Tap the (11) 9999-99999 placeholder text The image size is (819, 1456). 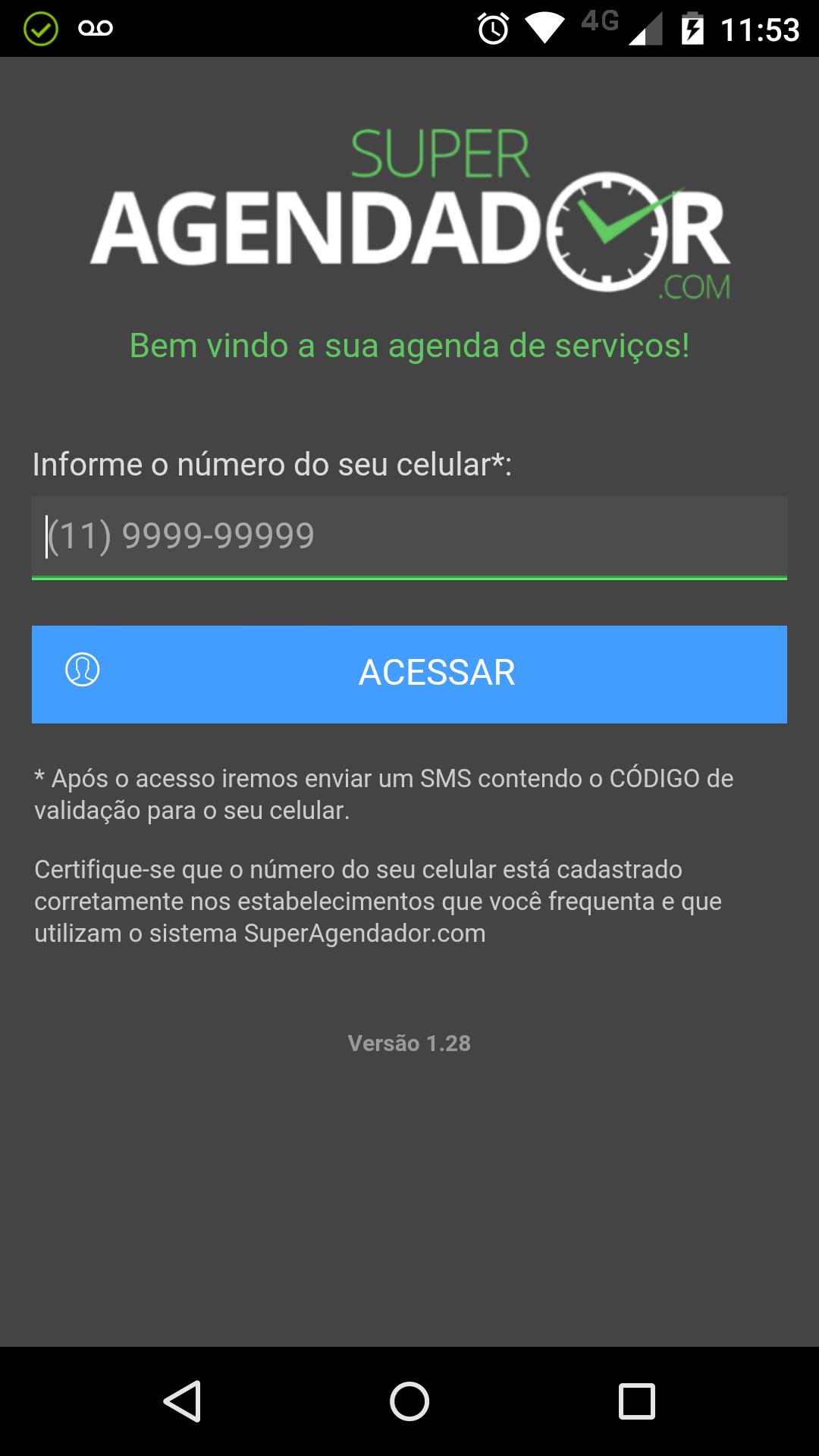tap(178, 537)
